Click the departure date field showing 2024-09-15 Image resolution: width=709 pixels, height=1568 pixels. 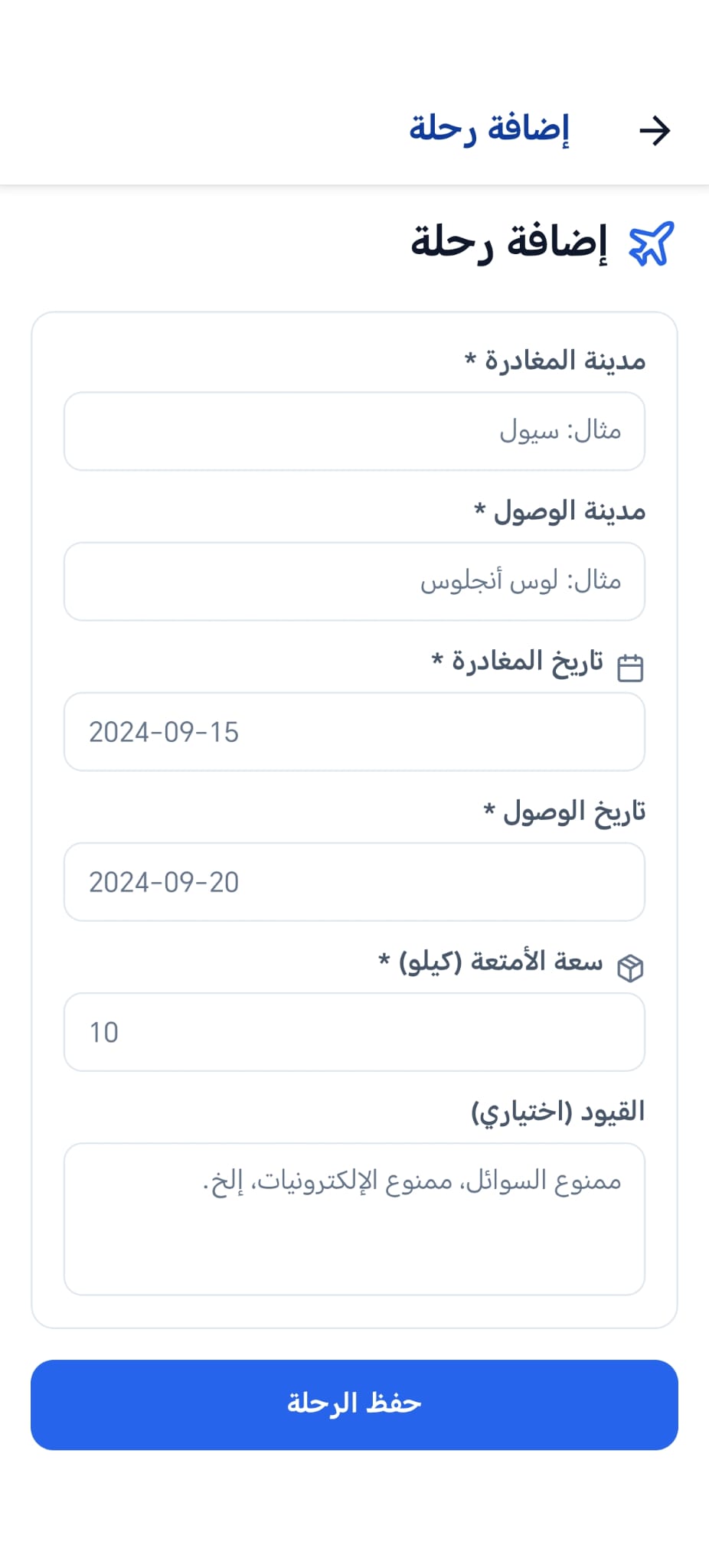354,732
